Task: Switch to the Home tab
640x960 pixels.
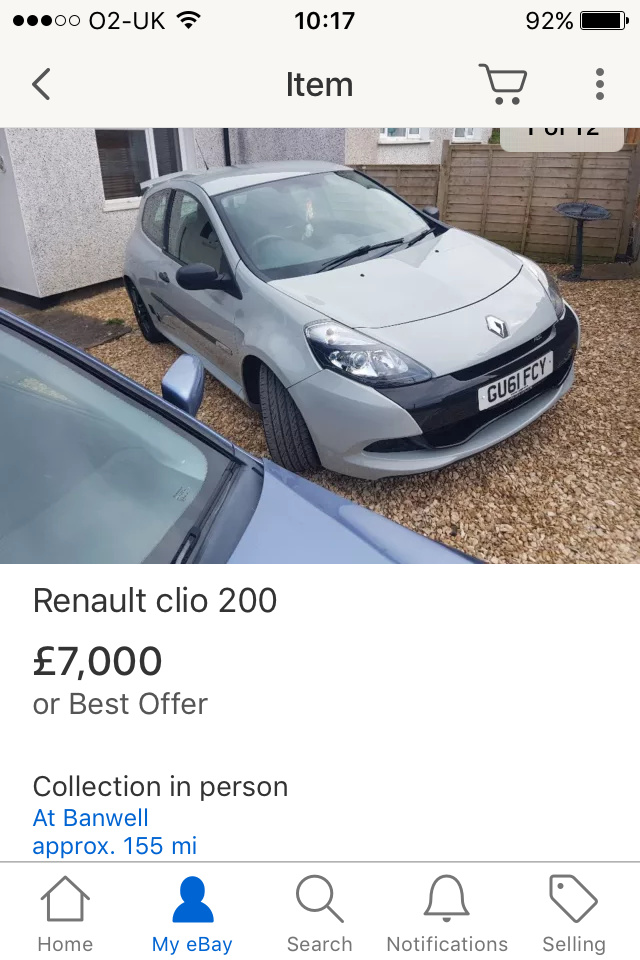Action: pos(65,912)
